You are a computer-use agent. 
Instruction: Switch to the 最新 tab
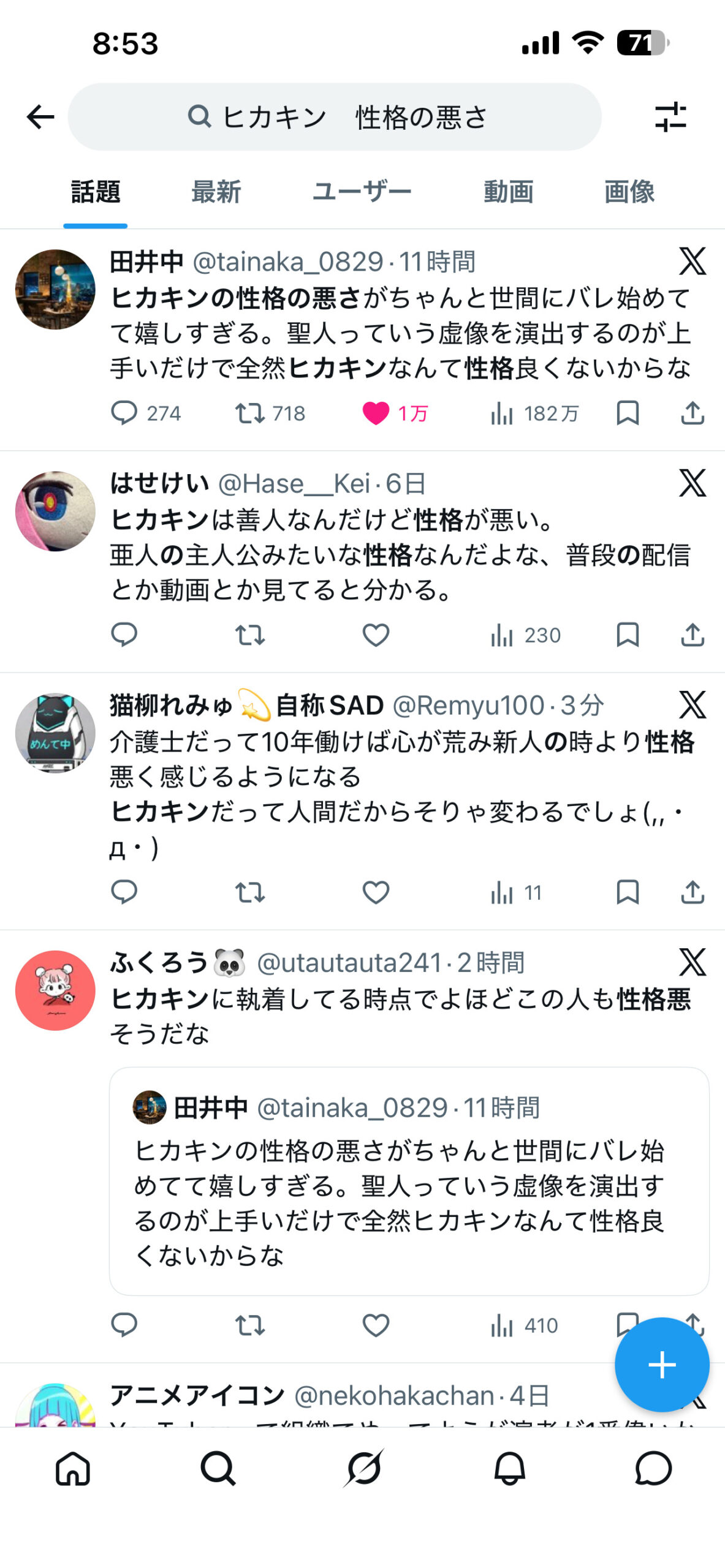pyautogui.click(x=216, y=192)
